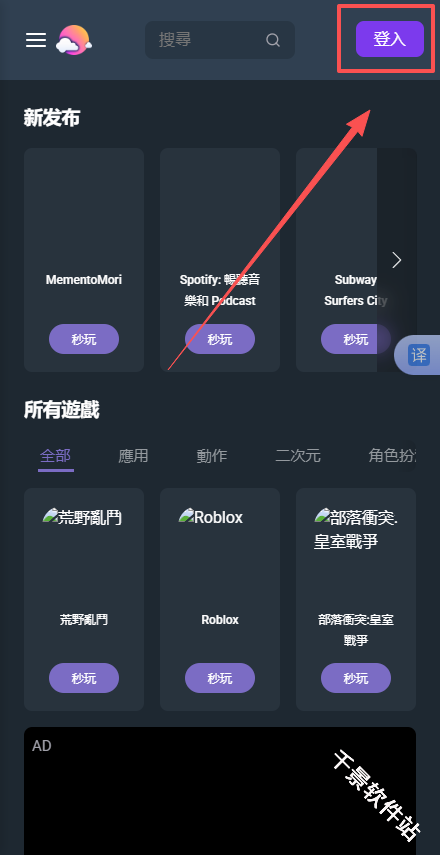Tap the purple 登入 login button
Image resolution: width=440 pixels, height=855 pixels.
[390, 39]
